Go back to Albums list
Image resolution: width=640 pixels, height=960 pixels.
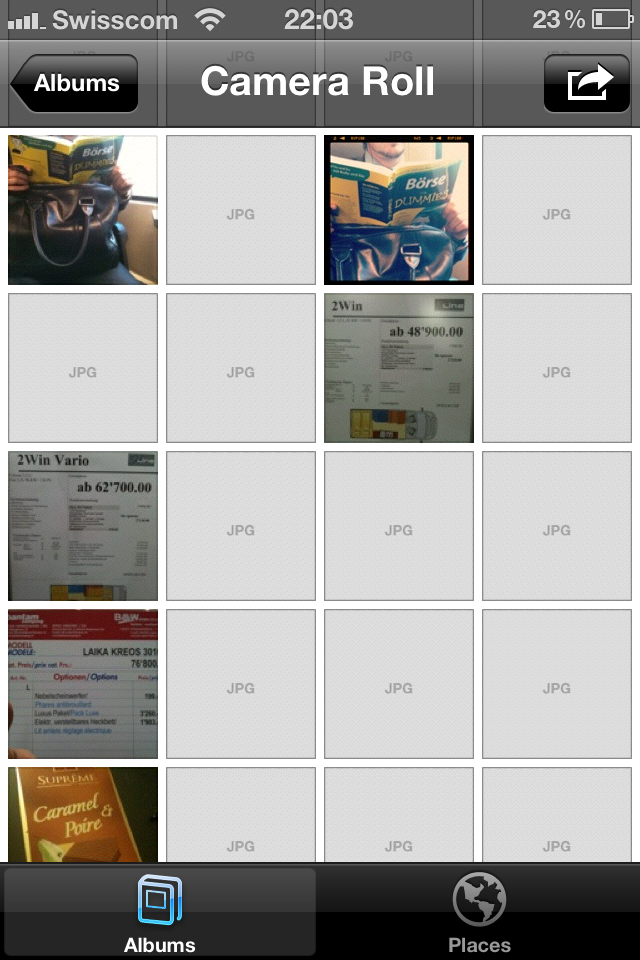point(75,84)
